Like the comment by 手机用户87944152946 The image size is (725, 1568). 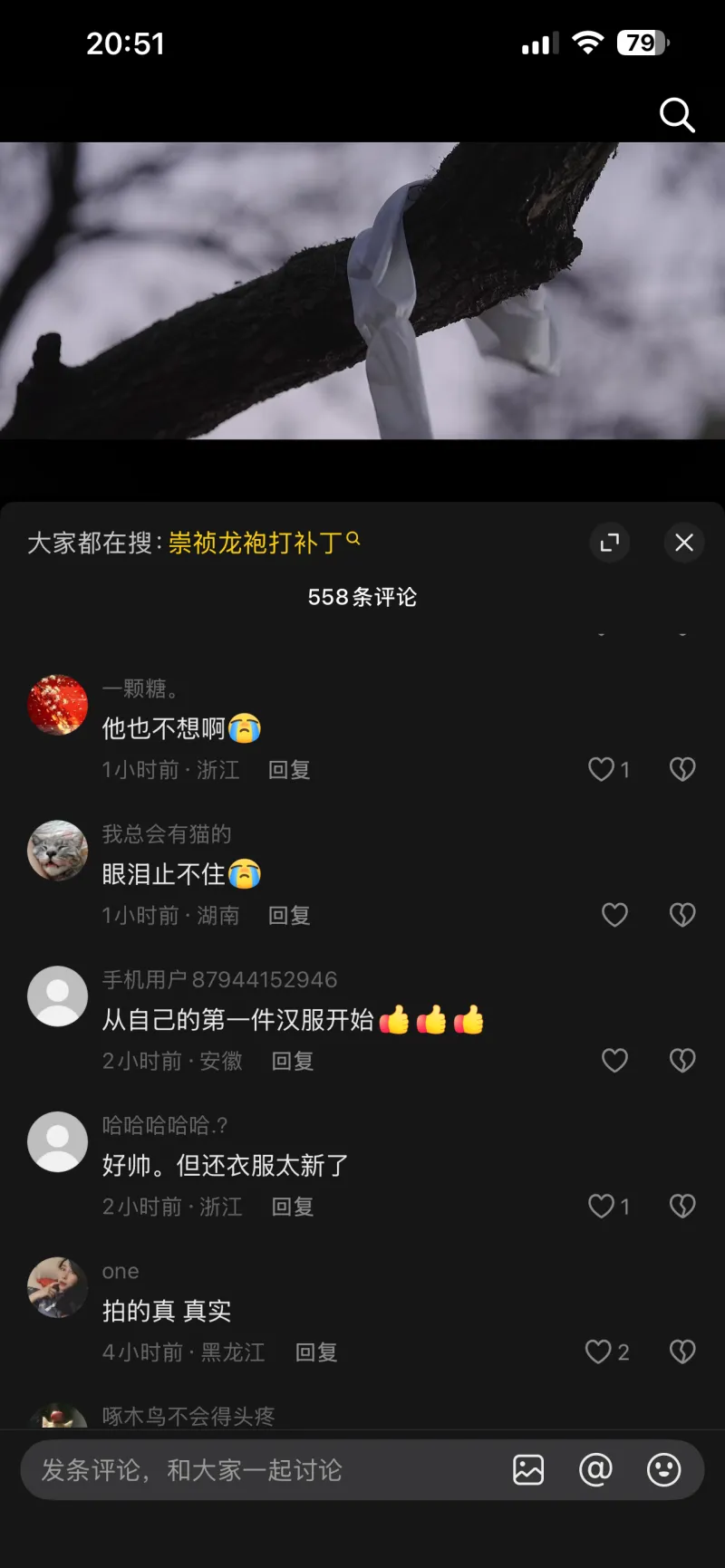[x=614, y=1061]
